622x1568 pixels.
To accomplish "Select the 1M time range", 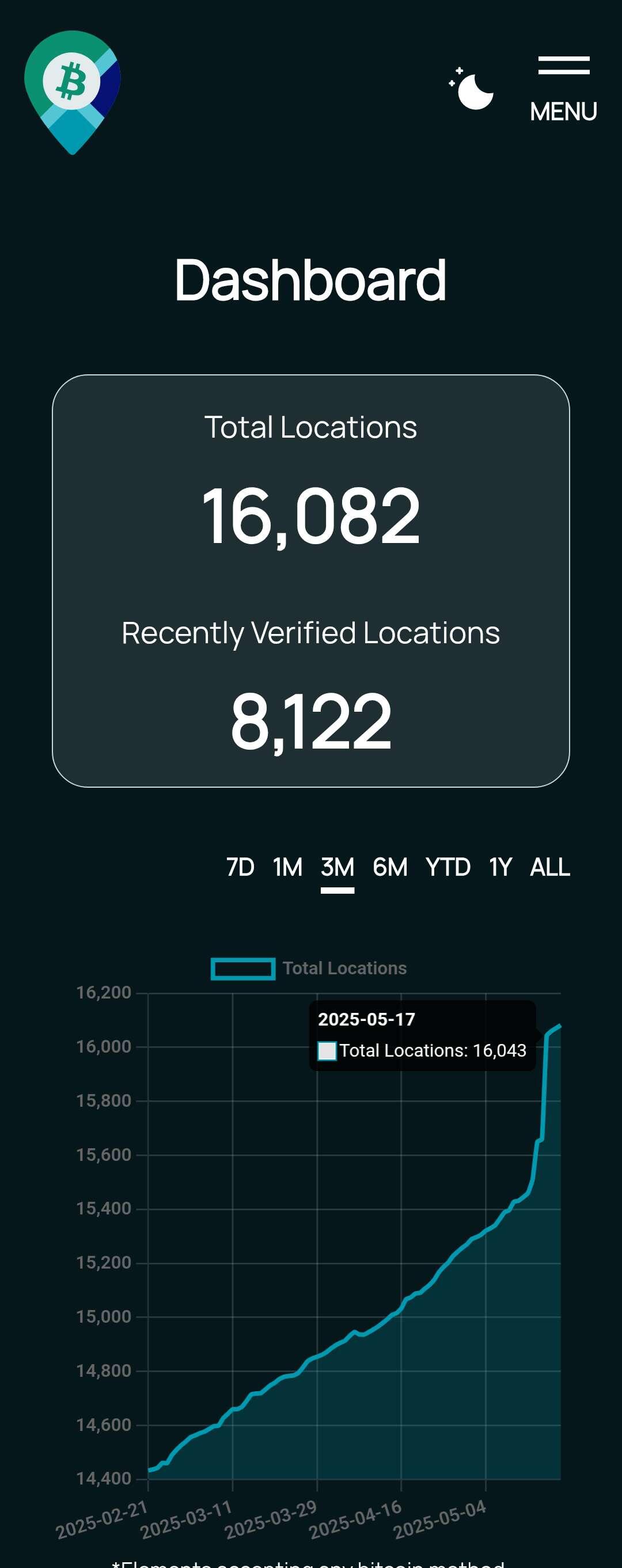I will [x=287, y=867].
